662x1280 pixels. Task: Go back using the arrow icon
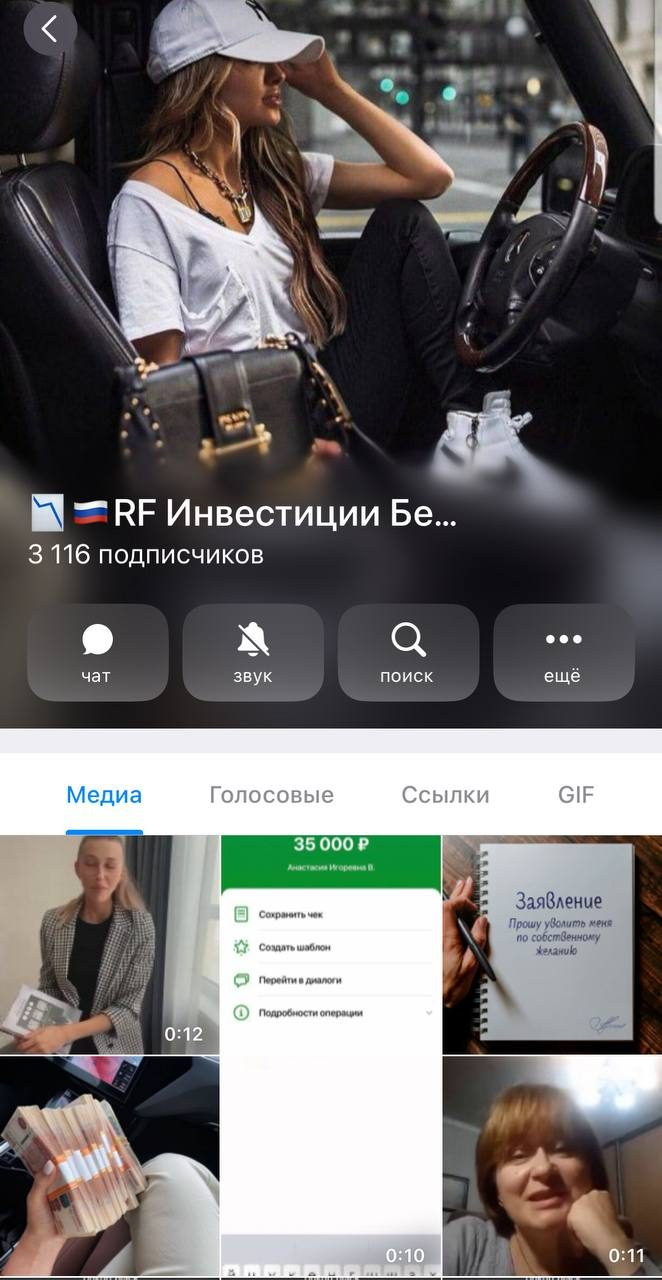(x=50, y=30)
